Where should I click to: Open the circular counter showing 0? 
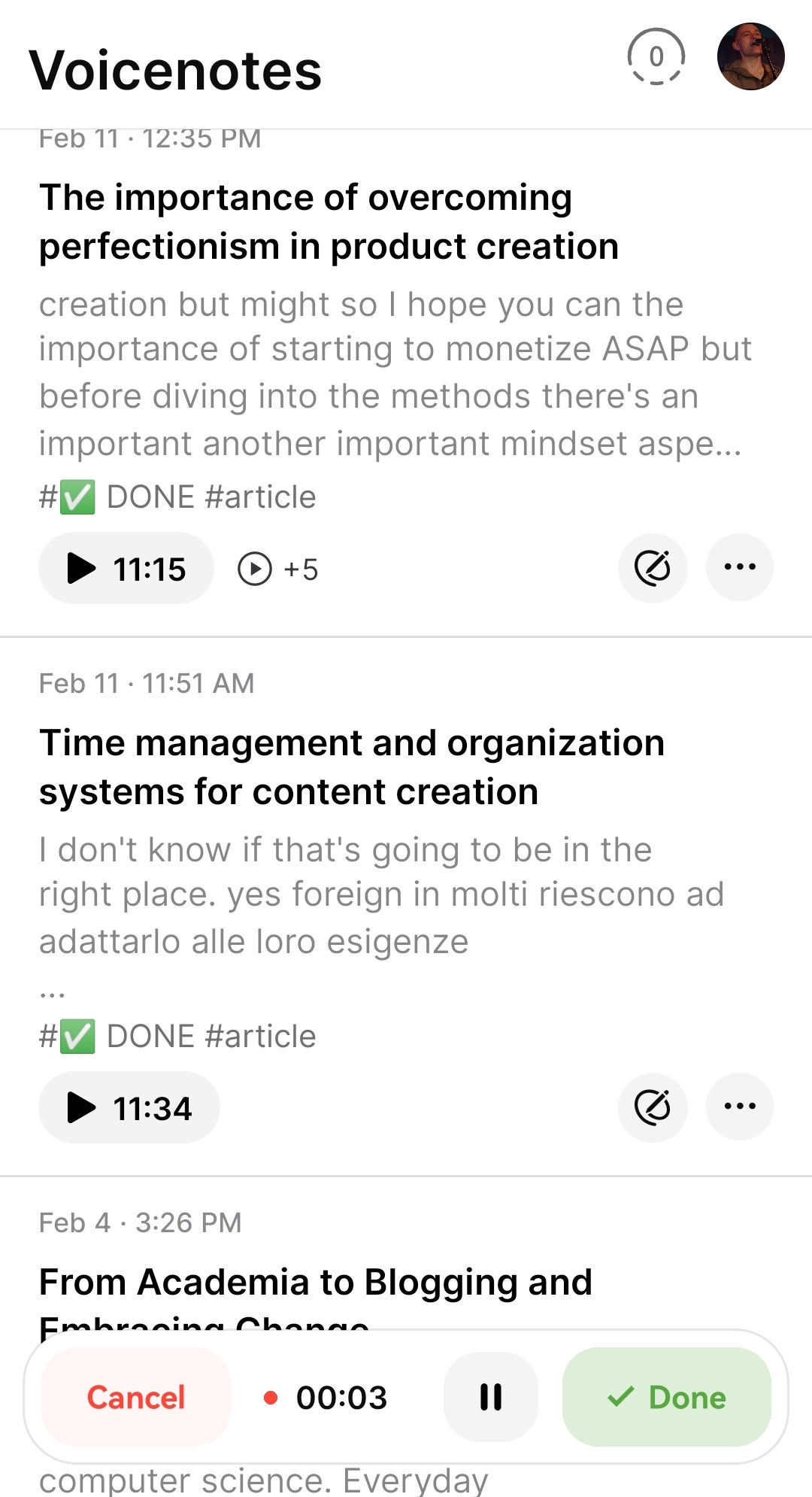656,56
